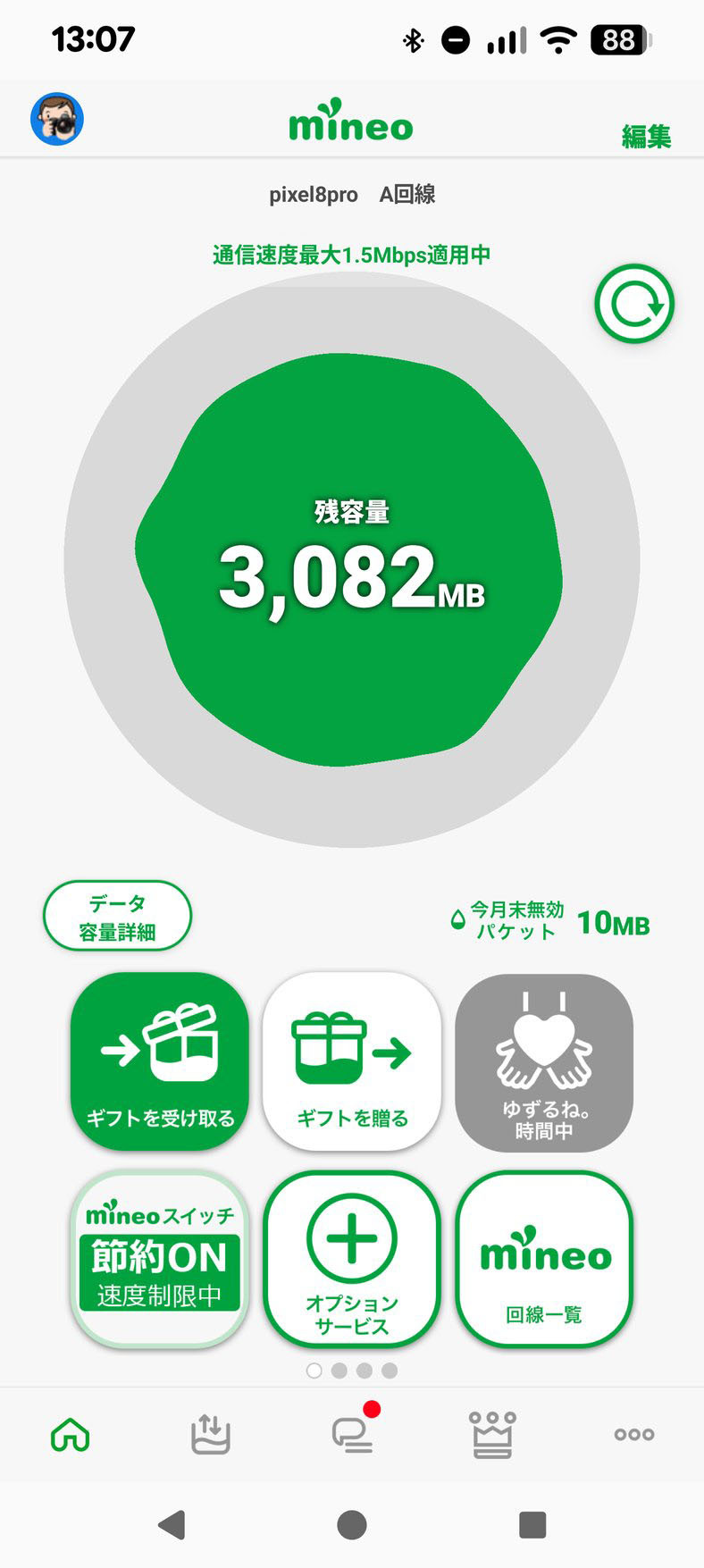The height and width of the screenshot is (1568, 704).
Task: View the 回線一覧 line list
Action: click(544, 1258)
